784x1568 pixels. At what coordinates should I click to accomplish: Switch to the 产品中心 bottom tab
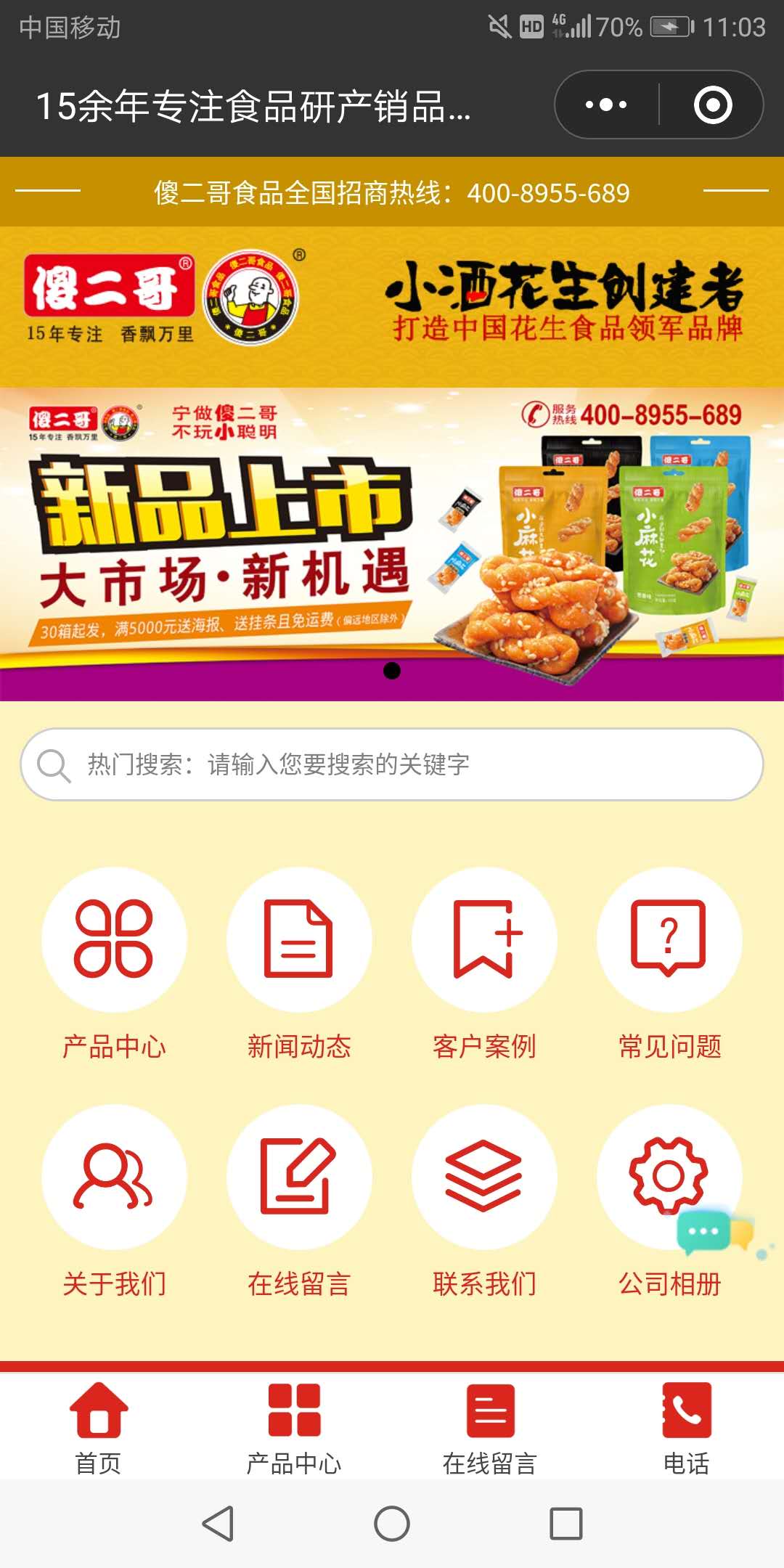[294, 1428]
